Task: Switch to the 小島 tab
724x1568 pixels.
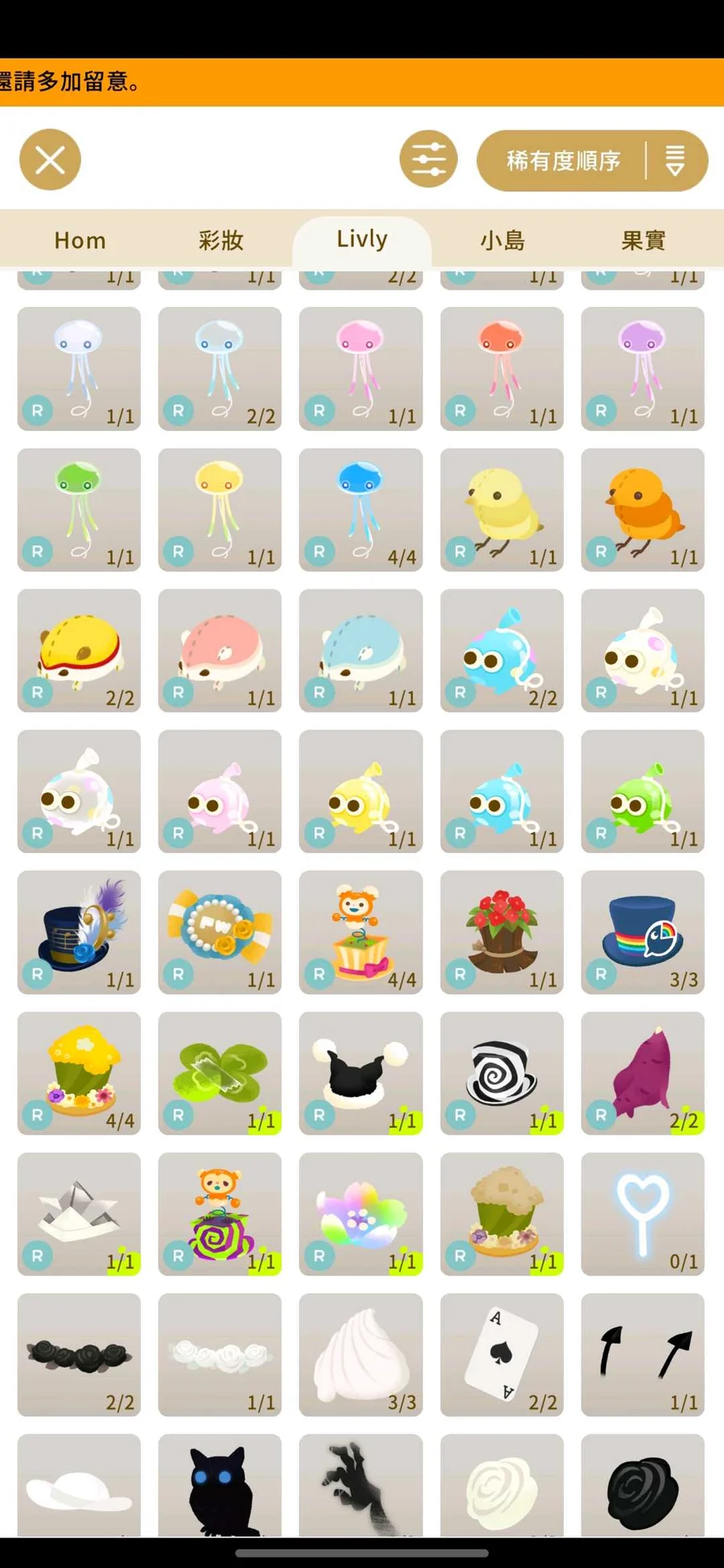Action: pyautogui.click(x=502, y=240)
